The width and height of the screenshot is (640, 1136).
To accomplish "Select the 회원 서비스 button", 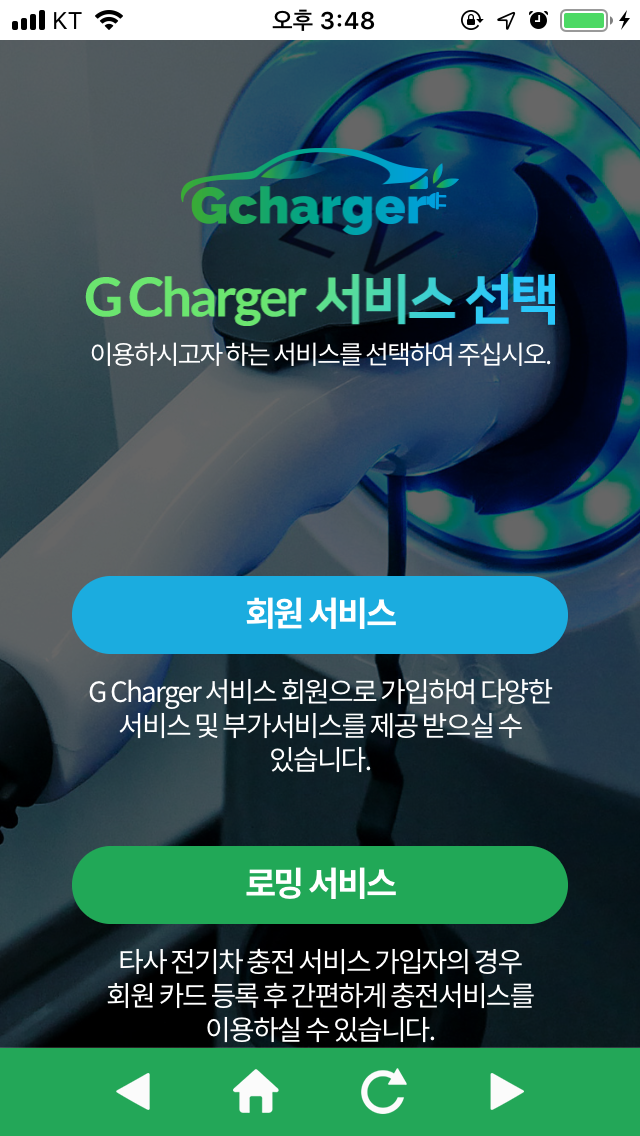I will pos(320,614).
